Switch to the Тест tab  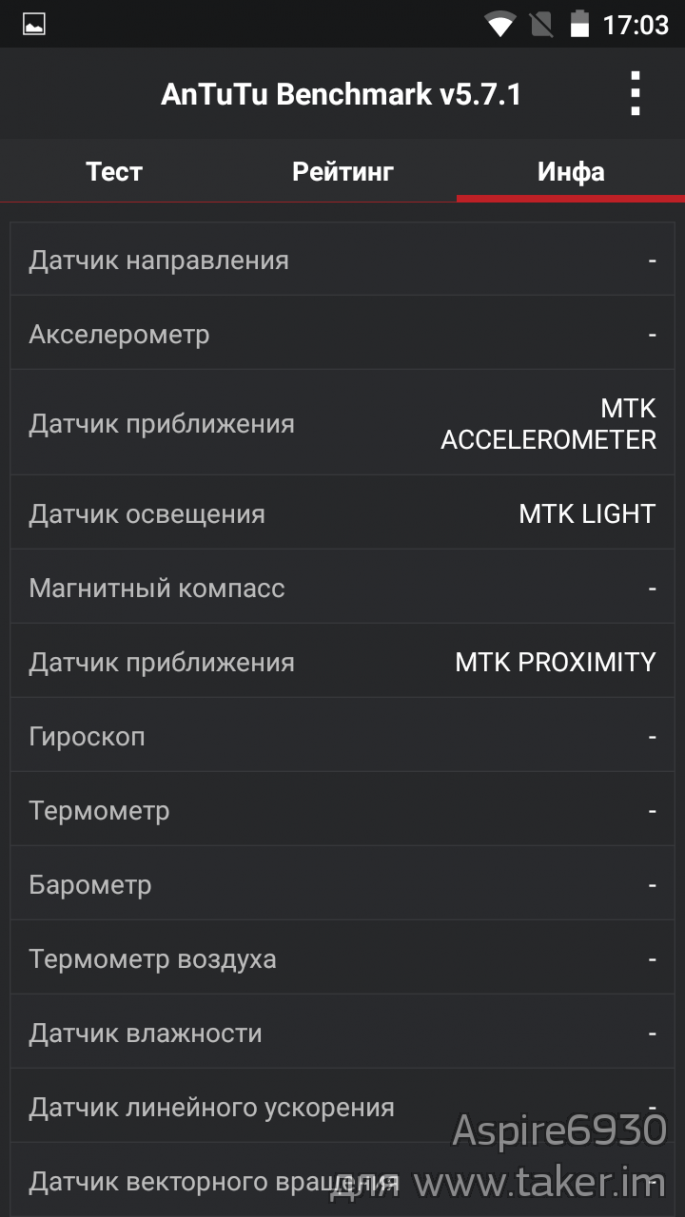pos(114,171)
